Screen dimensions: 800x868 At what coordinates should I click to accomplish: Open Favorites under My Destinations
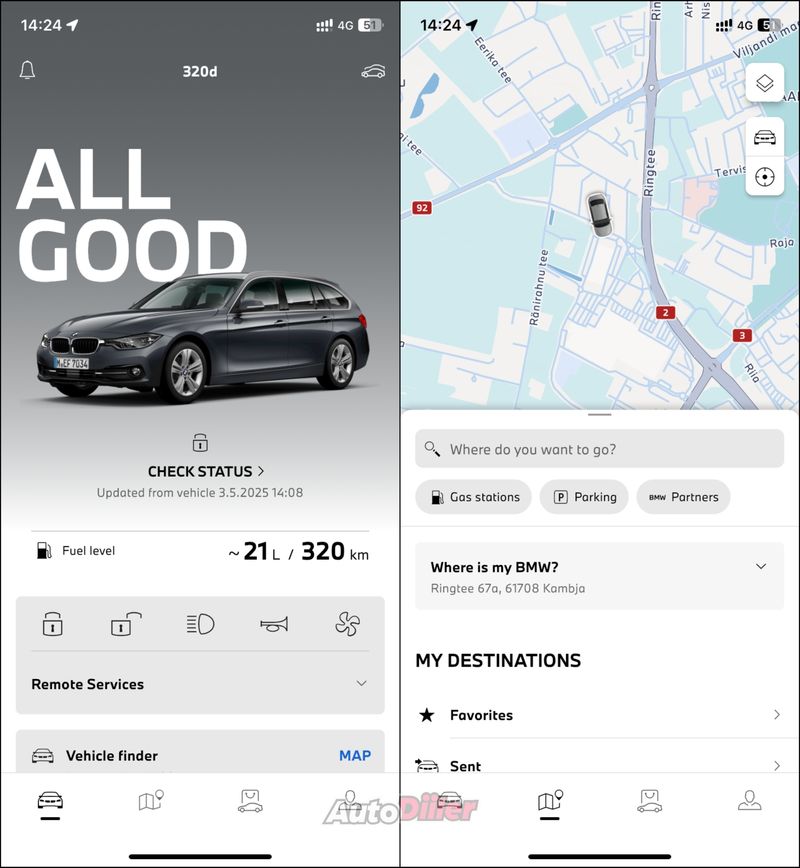pyautogui.click(x=600, y=715)
